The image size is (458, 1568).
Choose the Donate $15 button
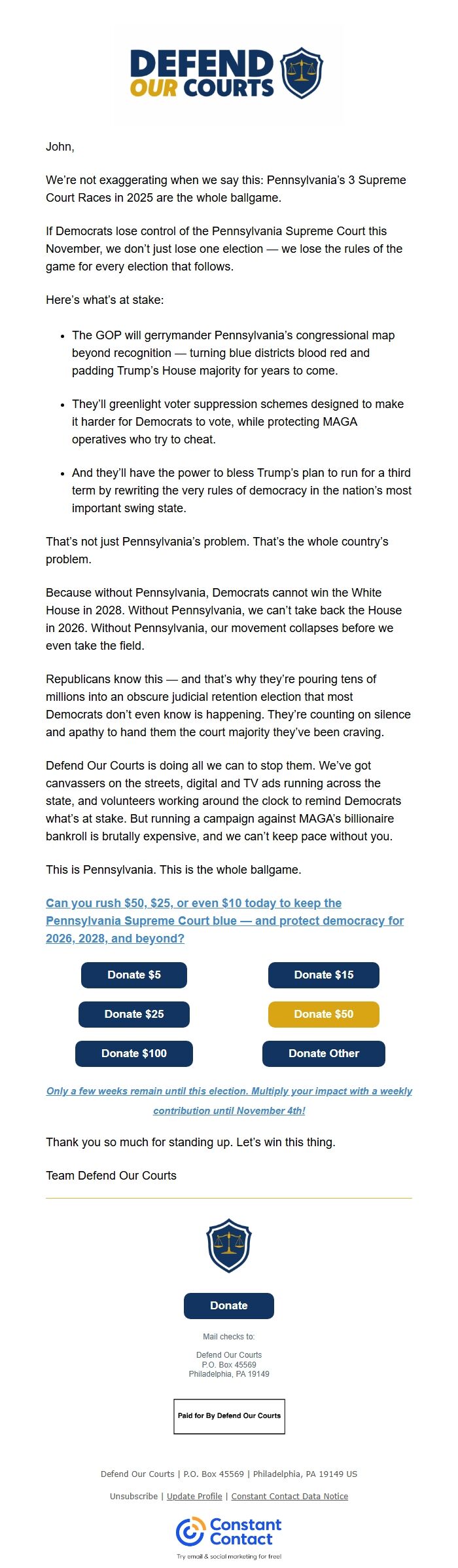324,975
